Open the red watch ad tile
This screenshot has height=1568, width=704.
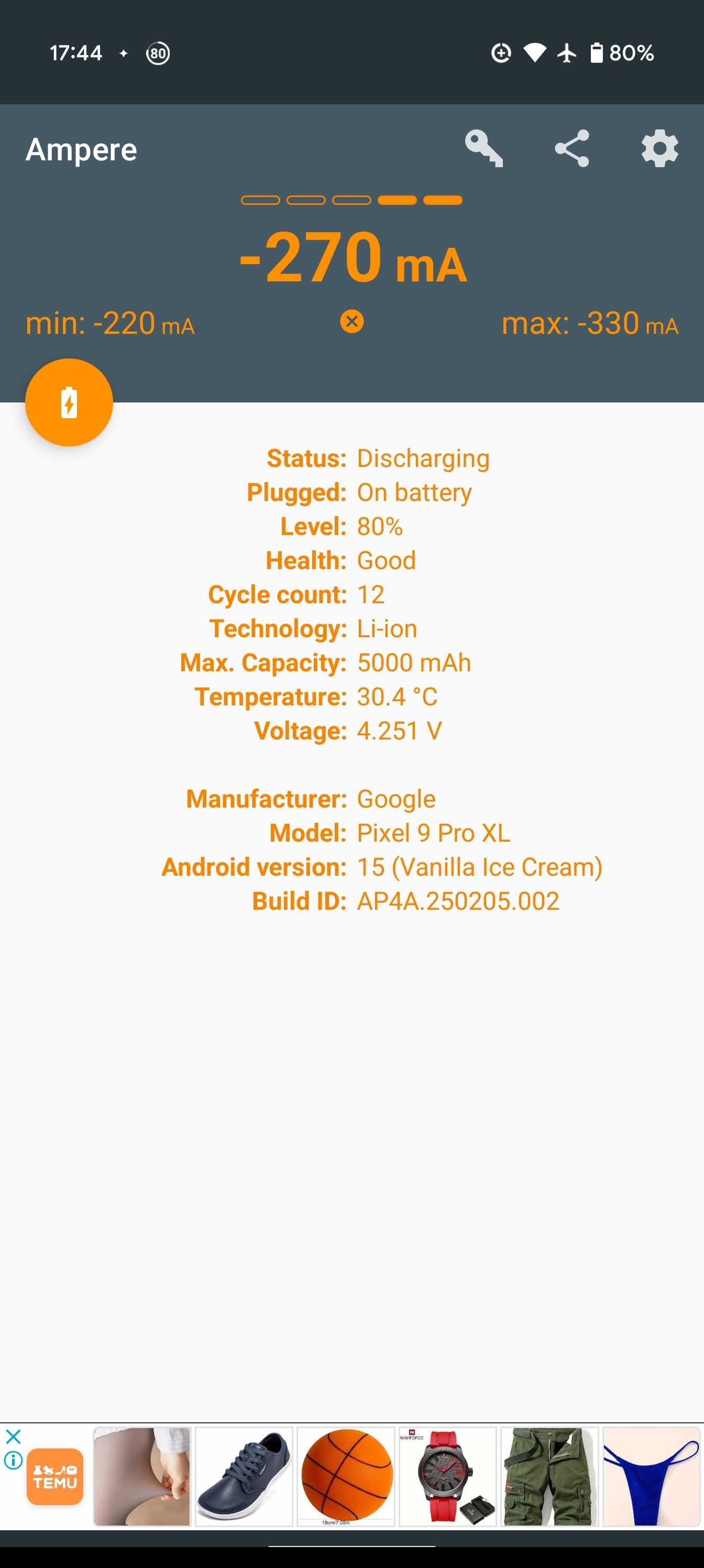tap(448, 1476)
